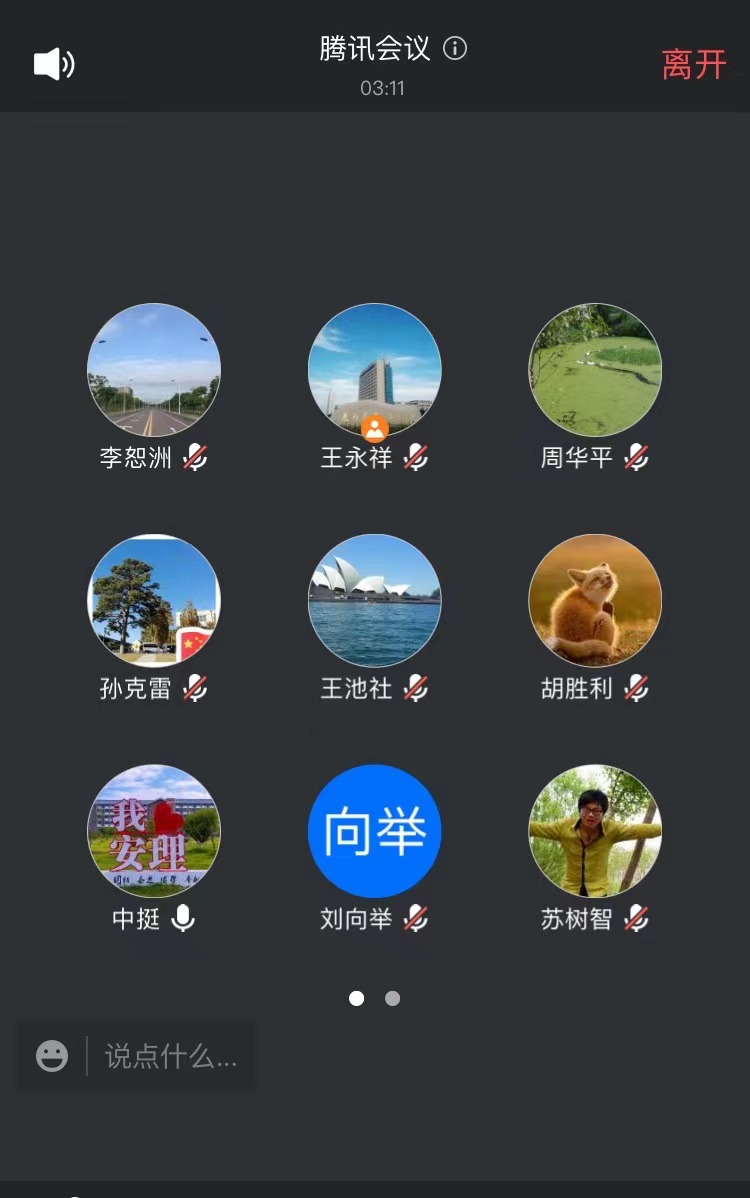Screen dimensions: 750x1198
Task: View 苏树智's participant tile
Action: (595, 831)
